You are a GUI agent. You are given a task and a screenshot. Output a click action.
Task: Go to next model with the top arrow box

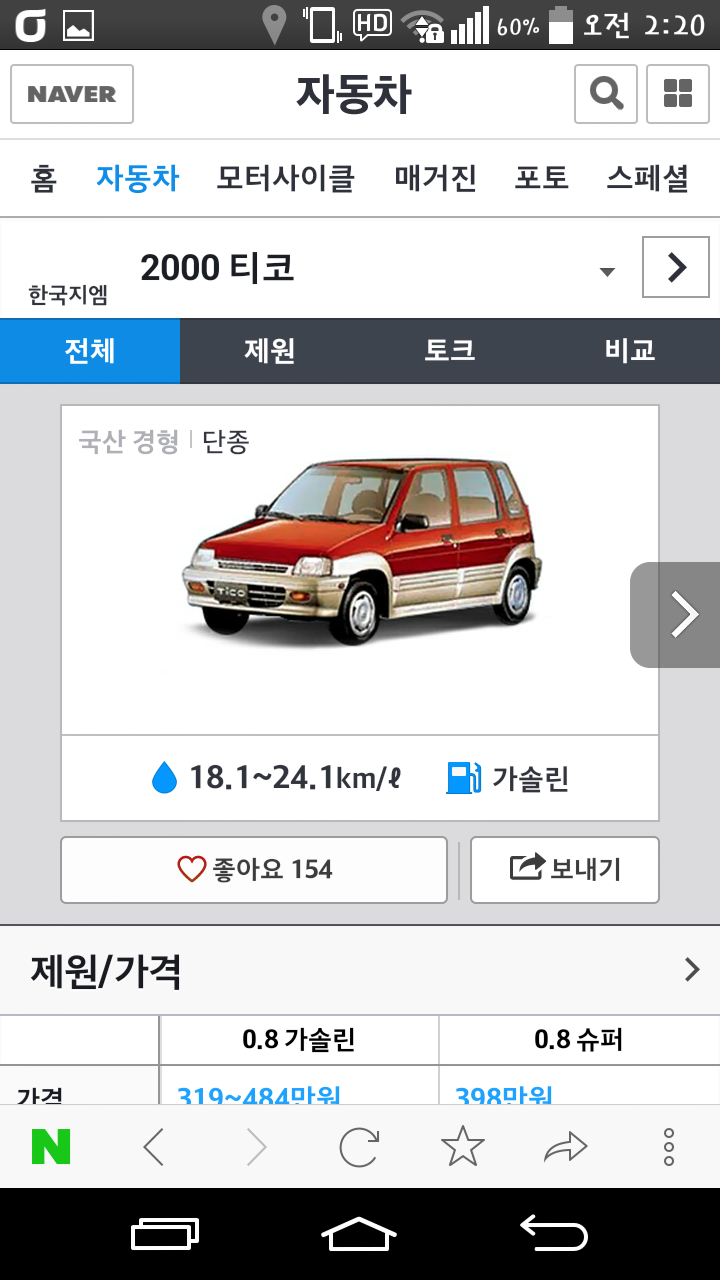coord(676,267)
